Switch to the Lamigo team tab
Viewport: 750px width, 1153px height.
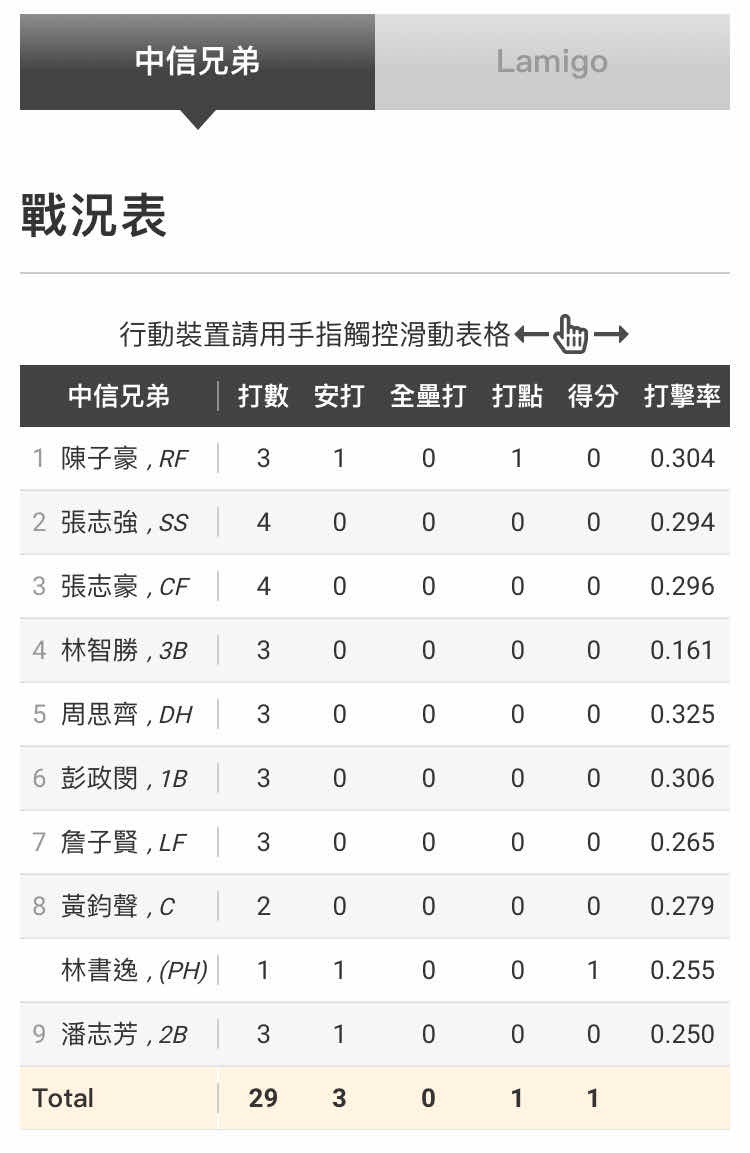(552, 62)
